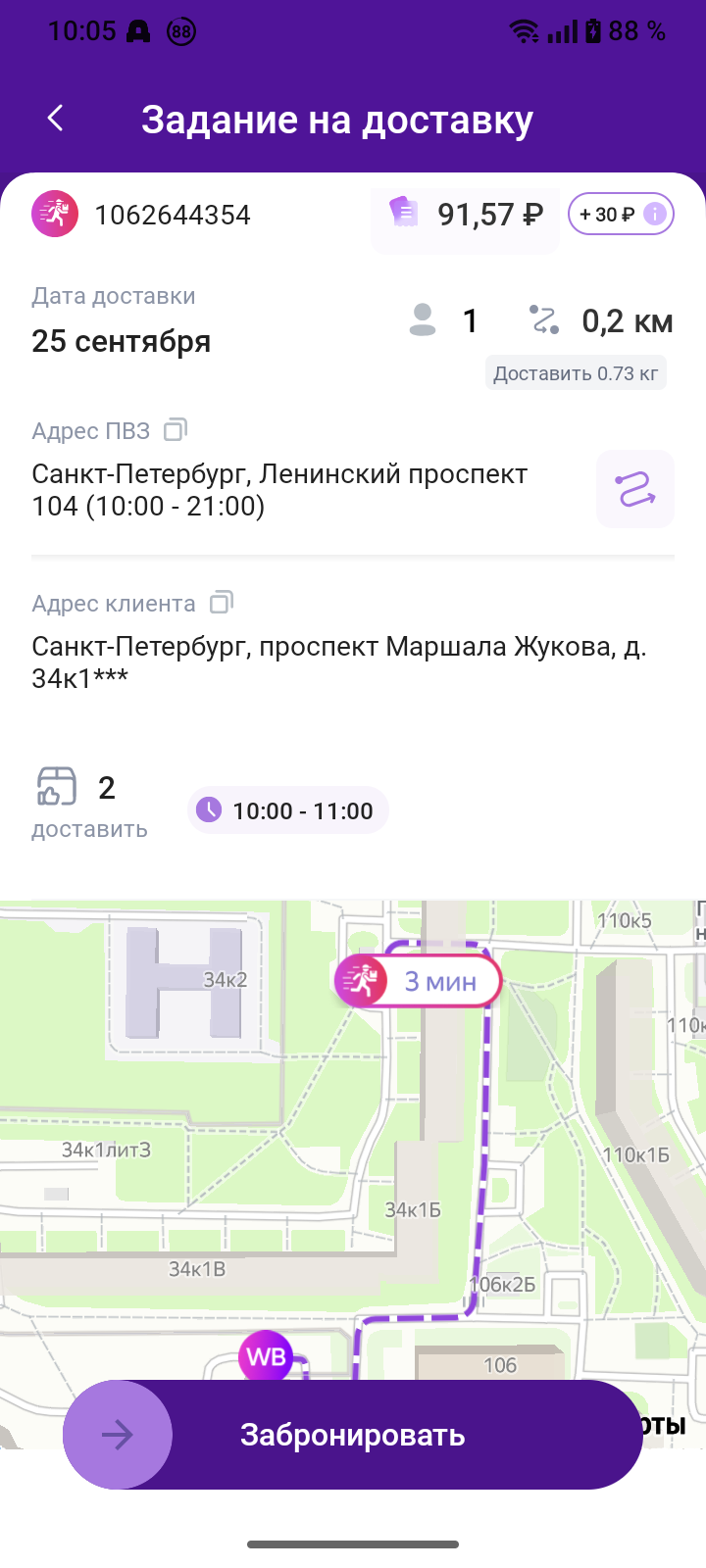Open the +30 ₽ bonus info chip
Screen dimensions: 706x1568
(621, 214)
